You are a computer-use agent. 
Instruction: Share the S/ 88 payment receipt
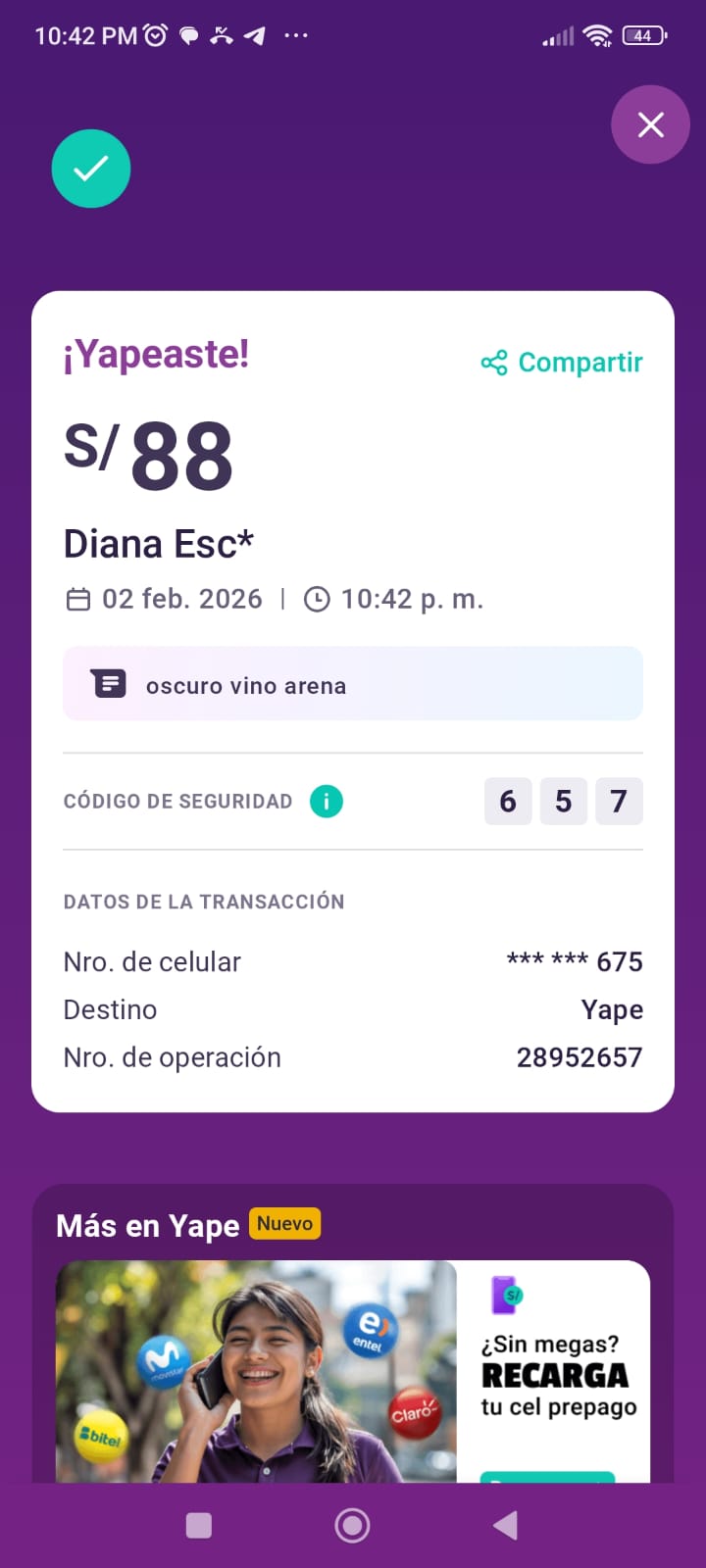pyautogui.click(x=562, y=363)
